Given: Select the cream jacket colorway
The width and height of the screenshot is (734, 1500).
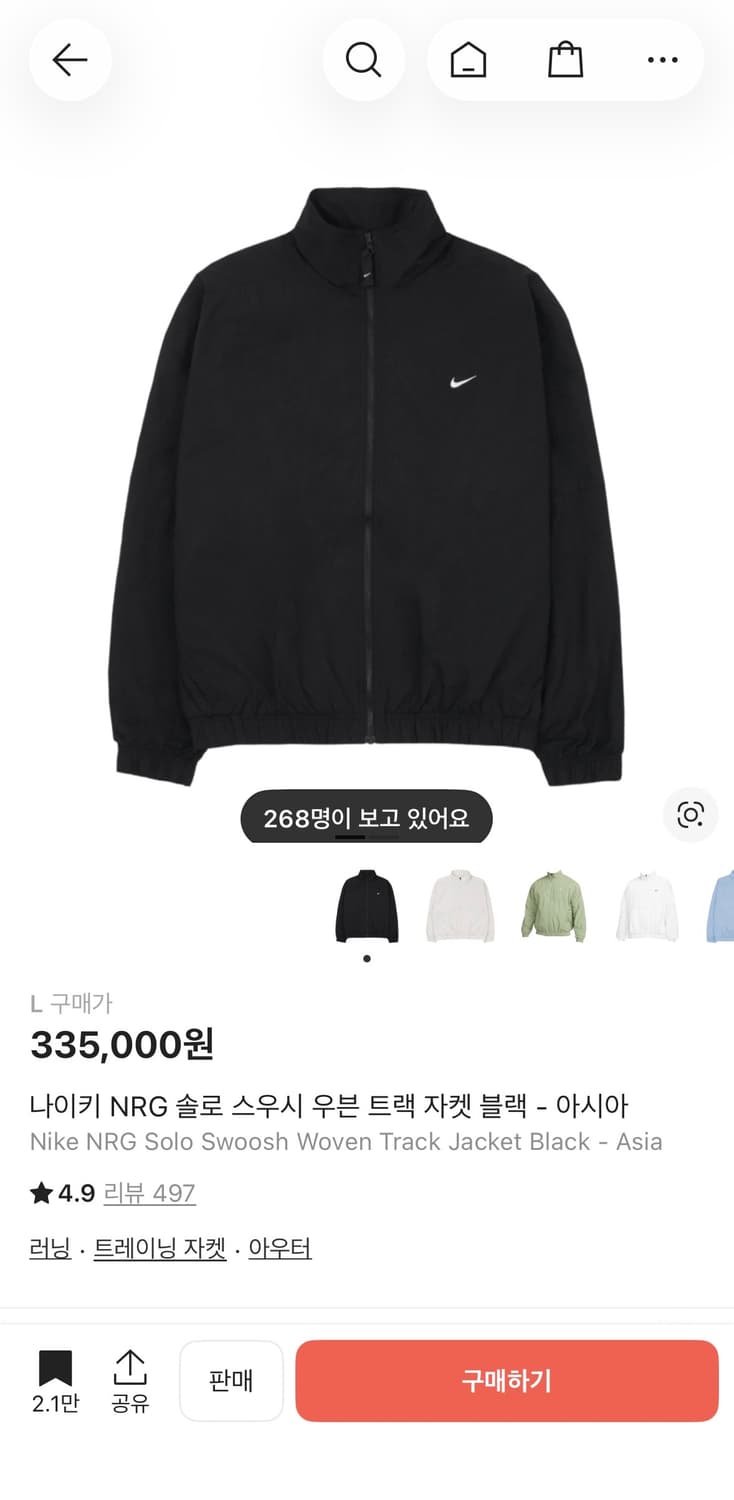Looking at the screenshot, I should [x=459, y=905].
